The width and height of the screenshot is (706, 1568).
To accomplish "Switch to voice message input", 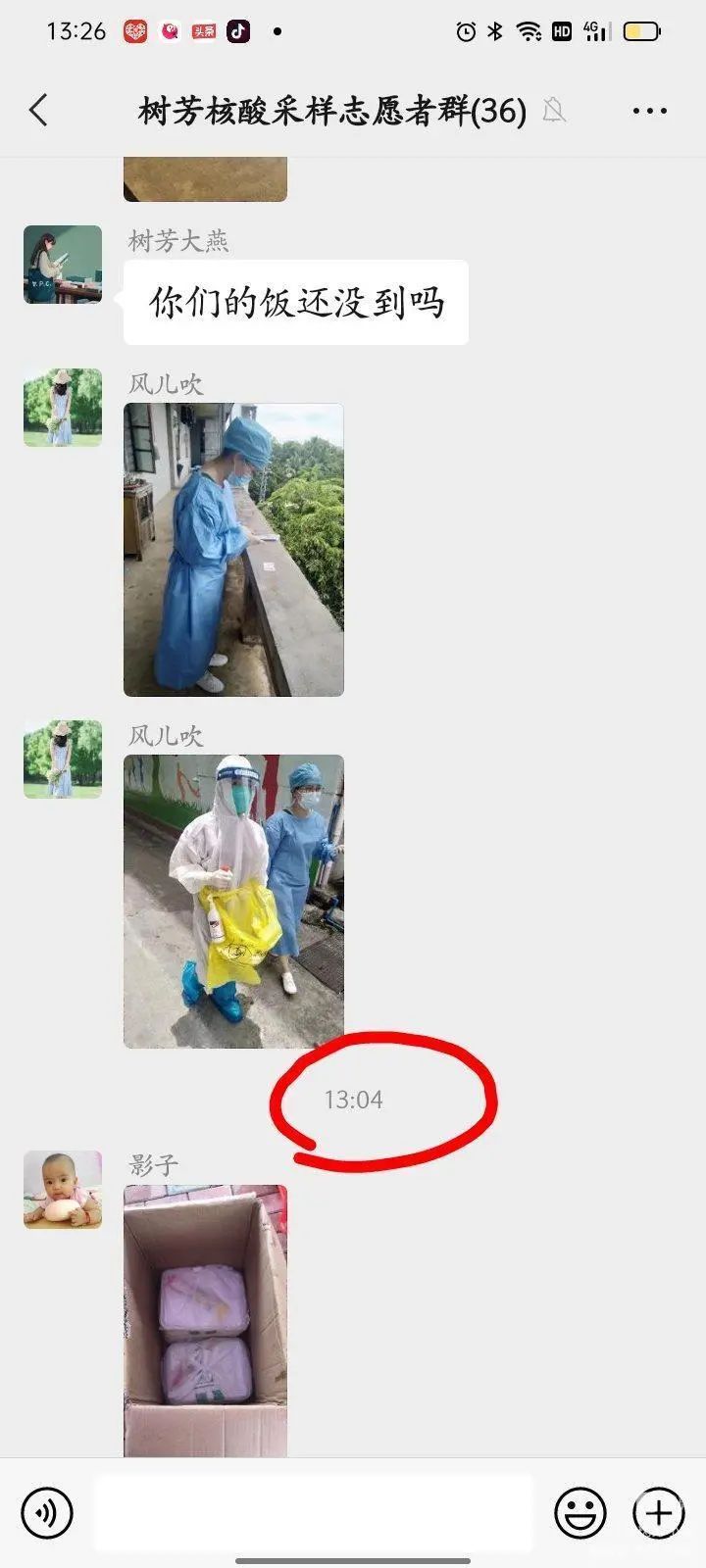I will (x=47, y=1512).
